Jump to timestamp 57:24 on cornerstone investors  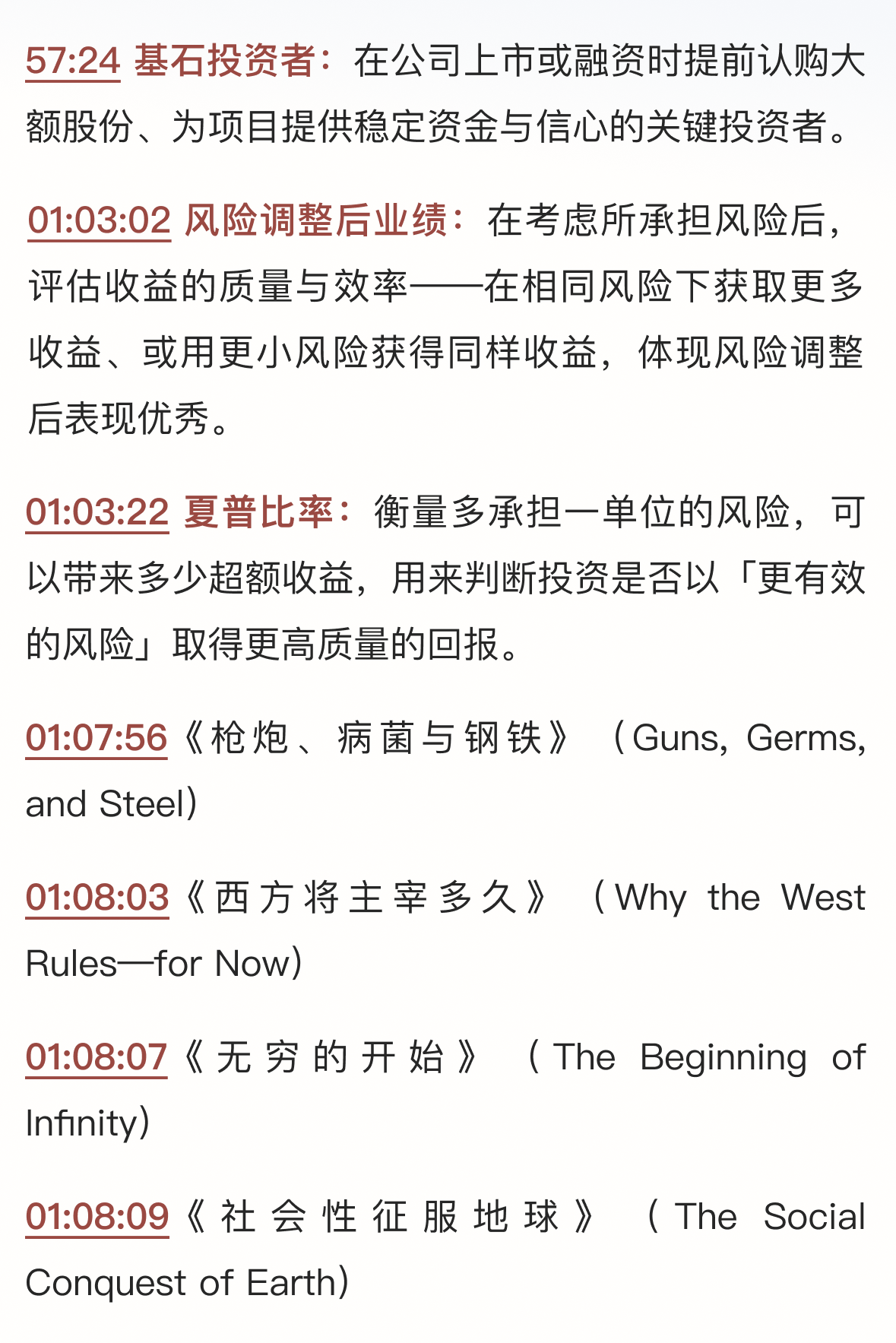coord(73,61)
